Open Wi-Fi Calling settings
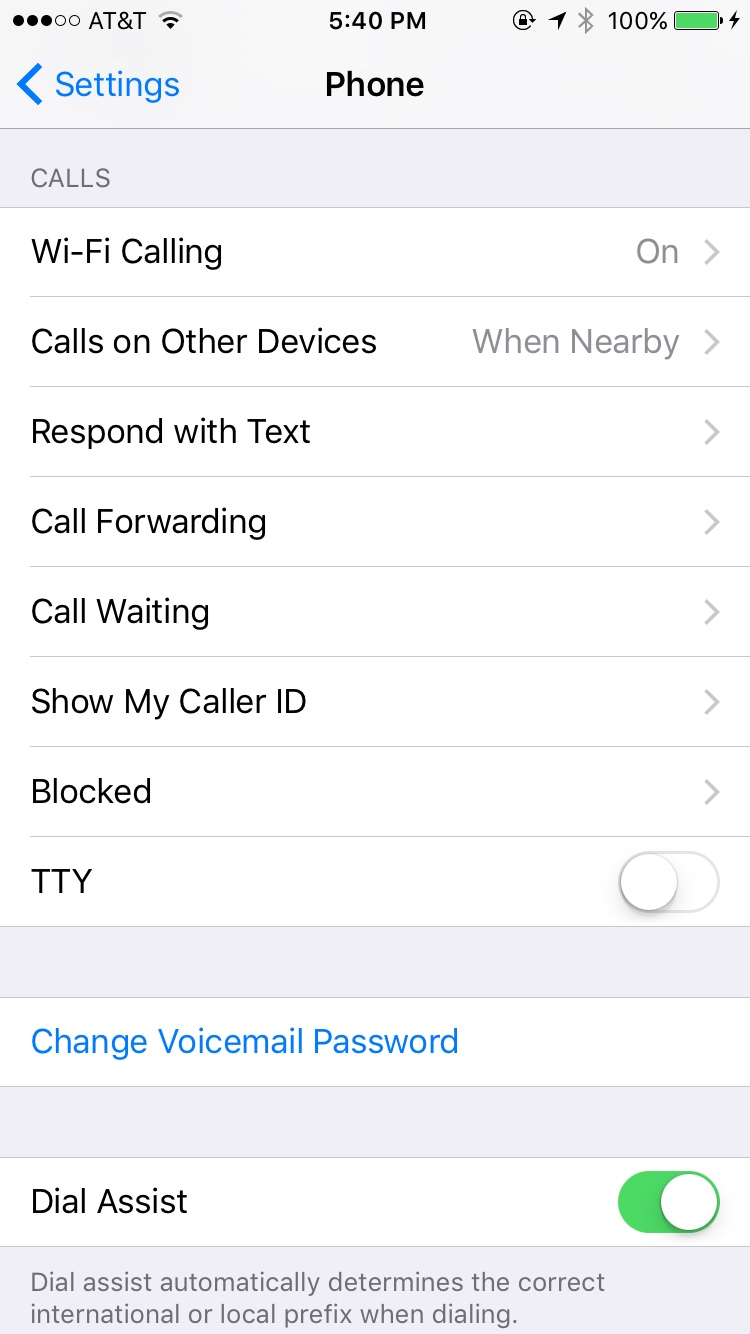750x1334 pixels. tap(375, 252)
